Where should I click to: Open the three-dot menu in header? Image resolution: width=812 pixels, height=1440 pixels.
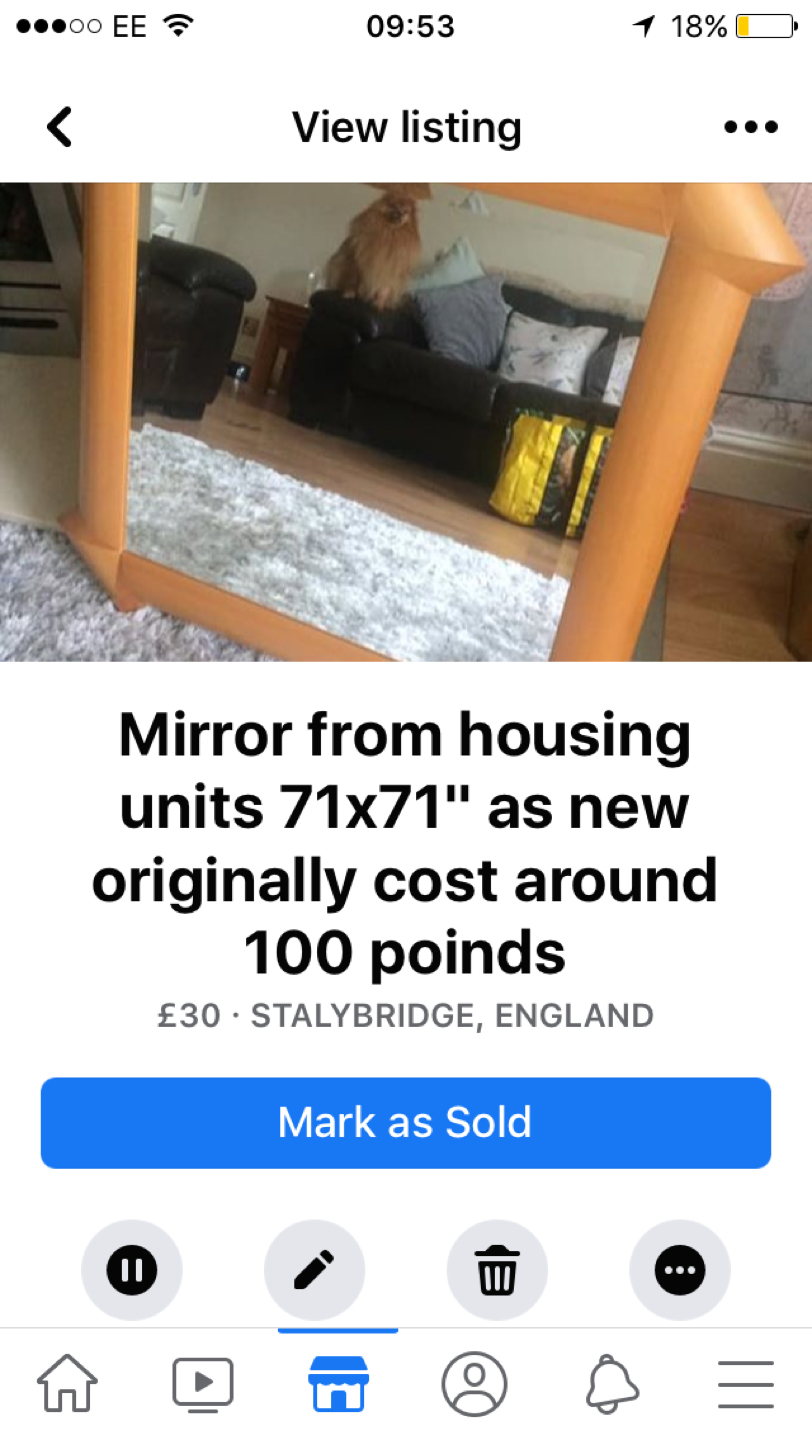click(x=750, y=128)
